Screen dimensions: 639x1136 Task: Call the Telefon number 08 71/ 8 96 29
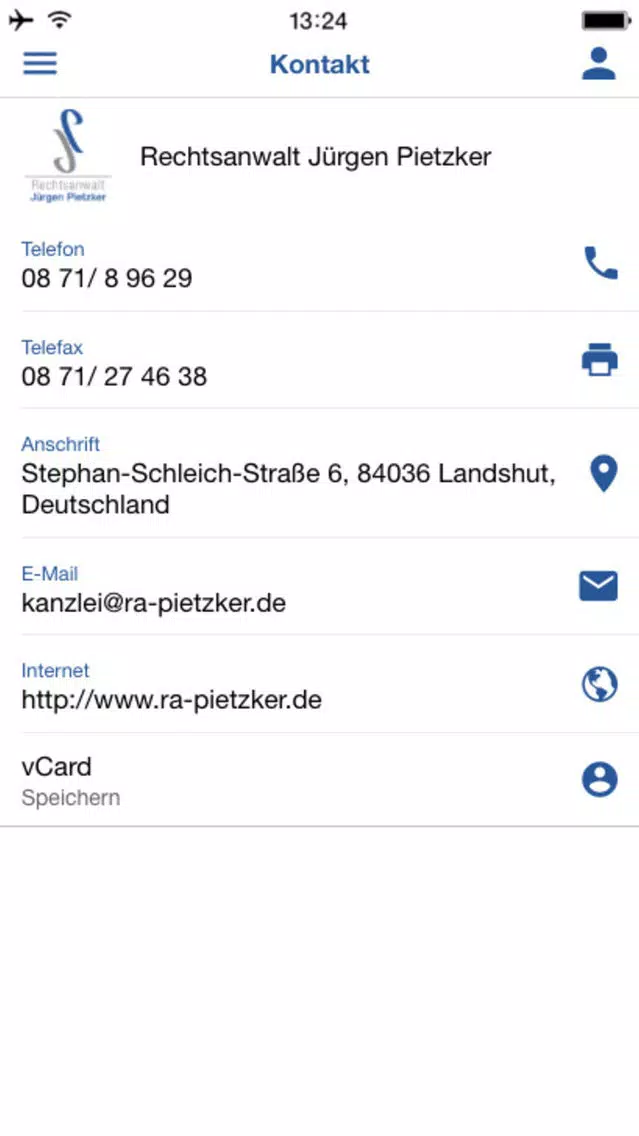click(320, 264)
